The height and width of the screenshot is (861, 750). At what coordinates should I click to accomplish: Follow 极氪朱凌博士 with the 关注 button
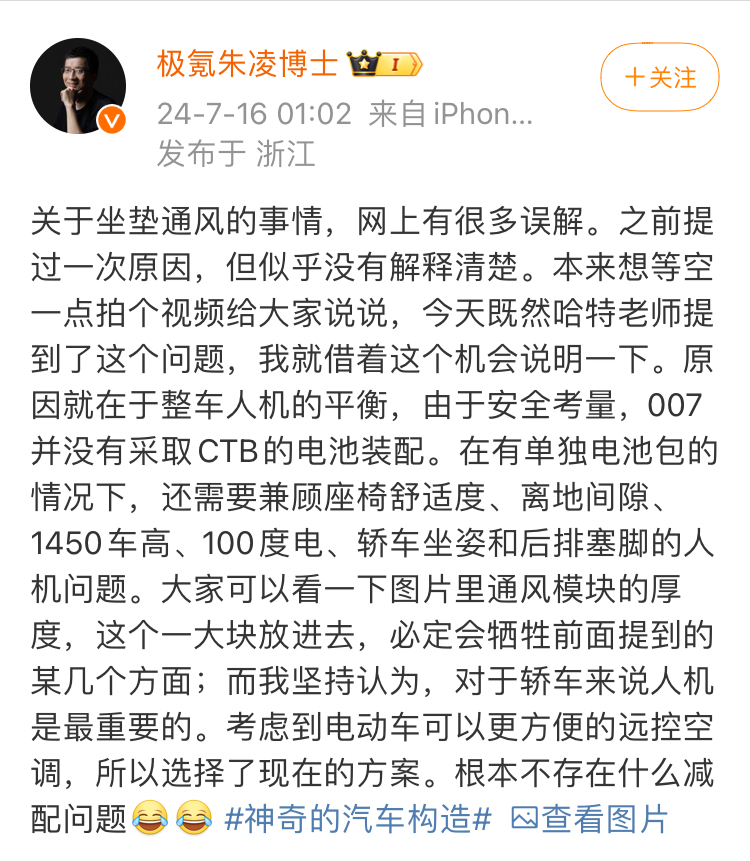[x=659, y=78]
